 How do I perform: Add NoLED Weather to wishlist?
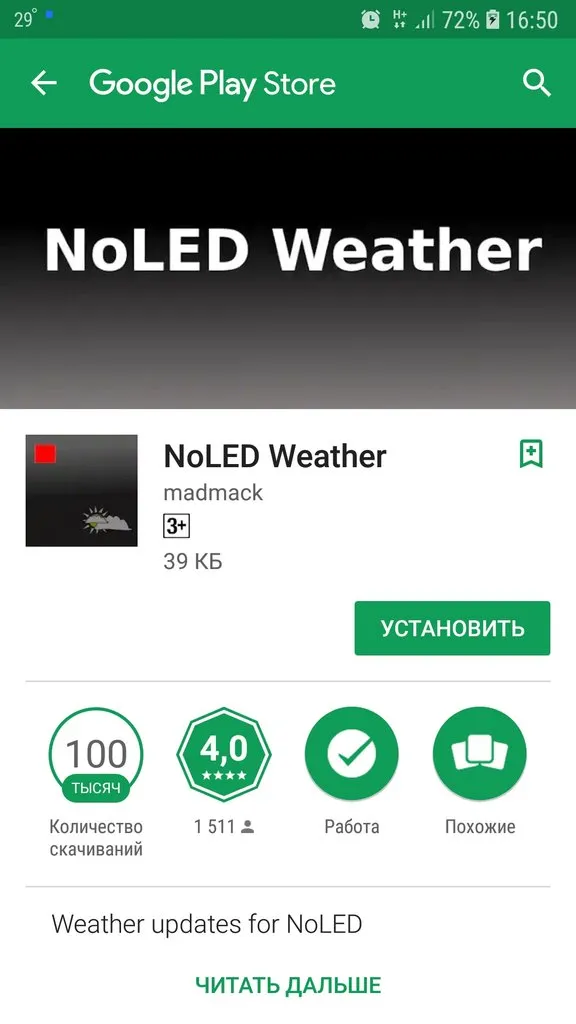531,454
